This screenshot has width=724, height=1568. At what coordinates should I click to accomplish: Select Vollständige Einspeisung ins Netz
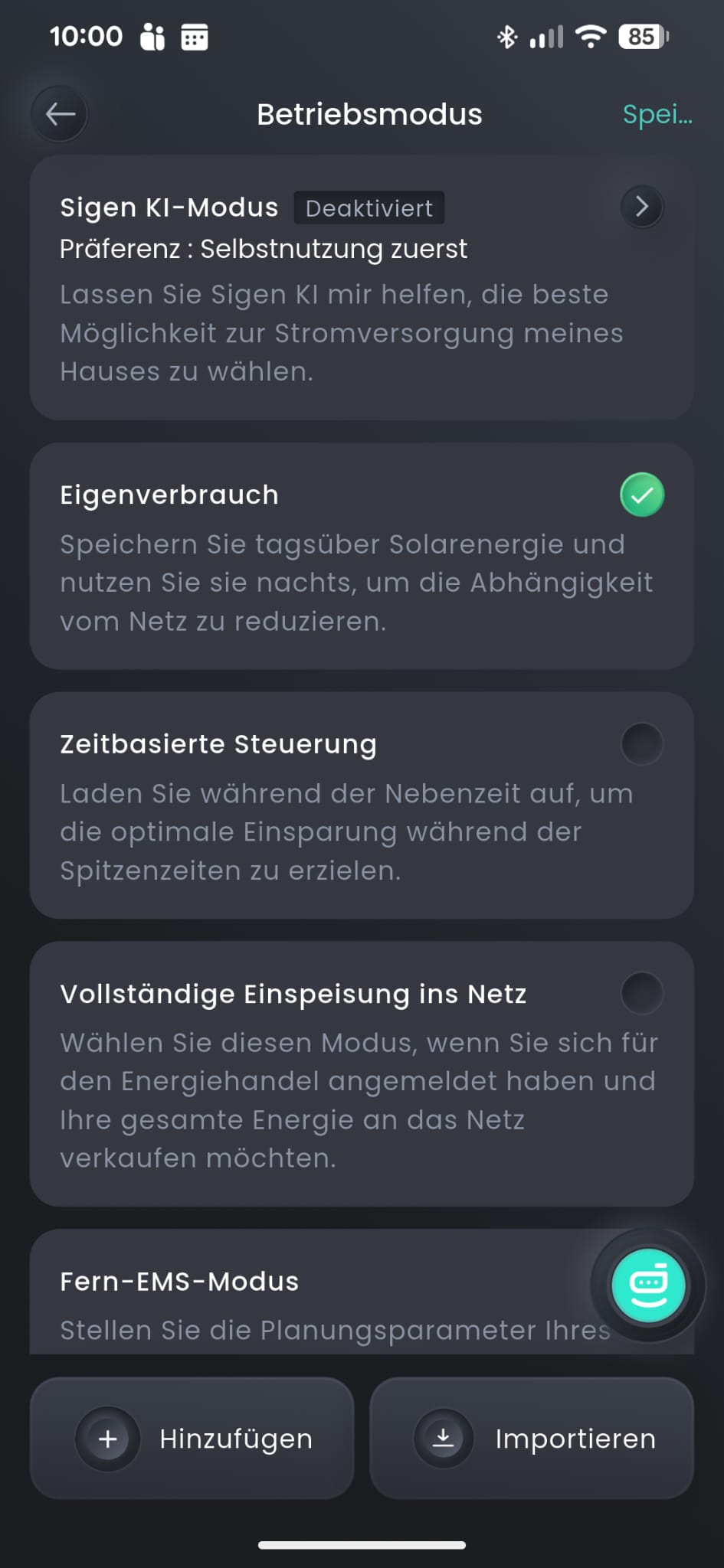coord(641,993)
